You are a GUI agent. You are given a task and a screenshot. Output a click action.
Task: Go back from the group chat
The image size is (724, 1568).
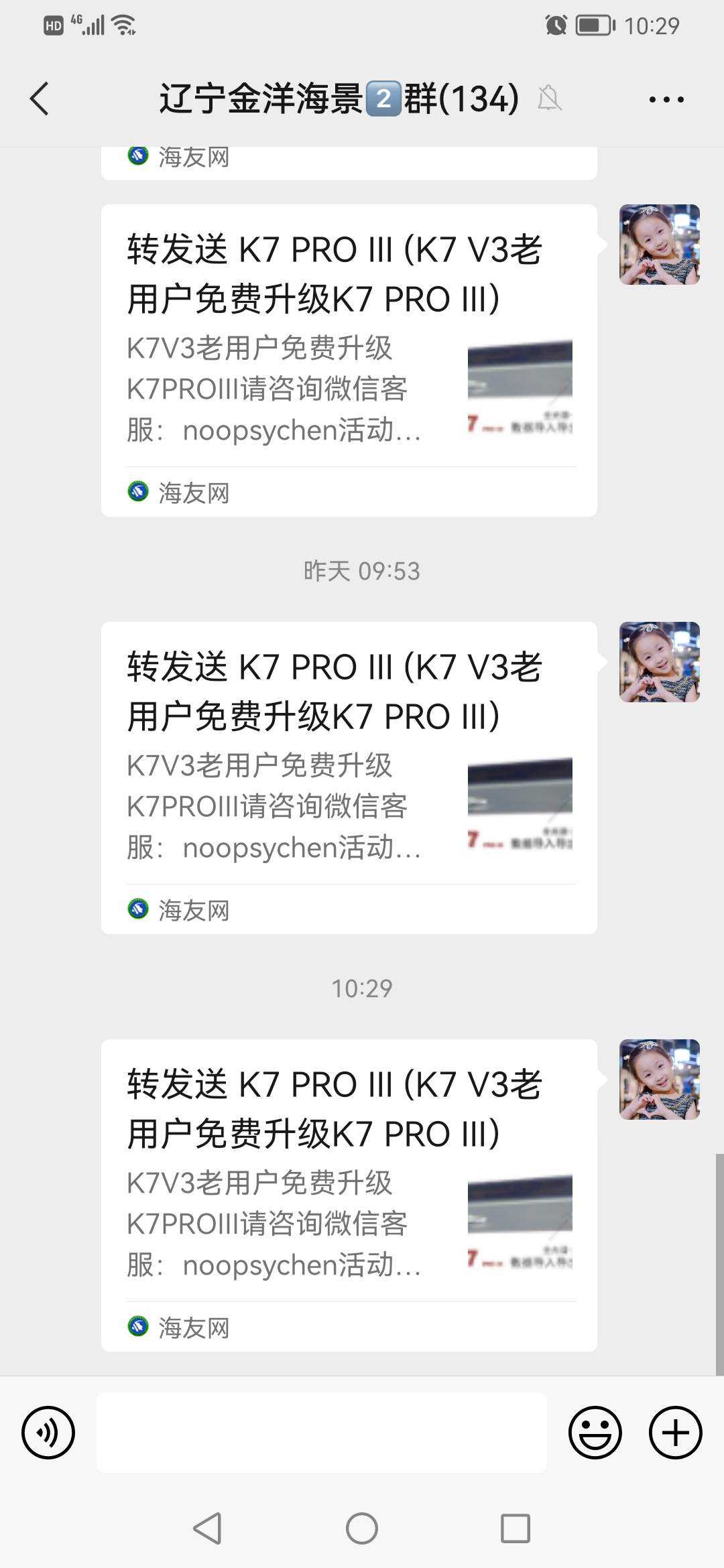(40, 99)
